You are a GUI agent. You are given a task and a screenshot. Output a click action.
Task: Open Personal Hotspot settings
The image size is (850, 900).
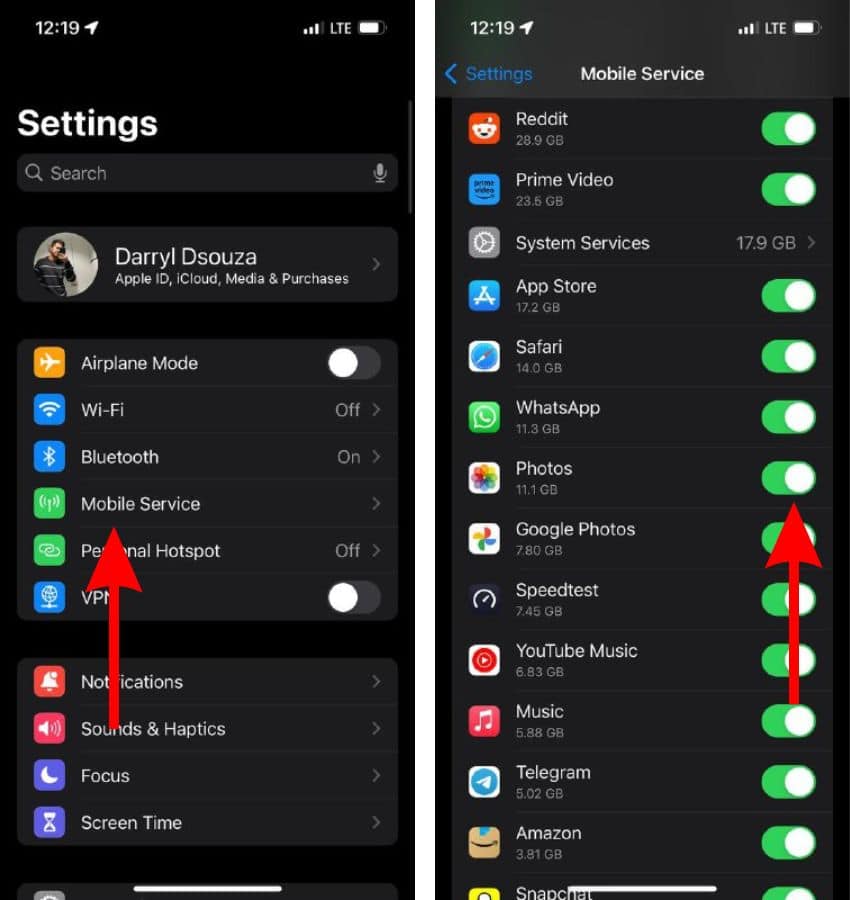tap(207, 551)
